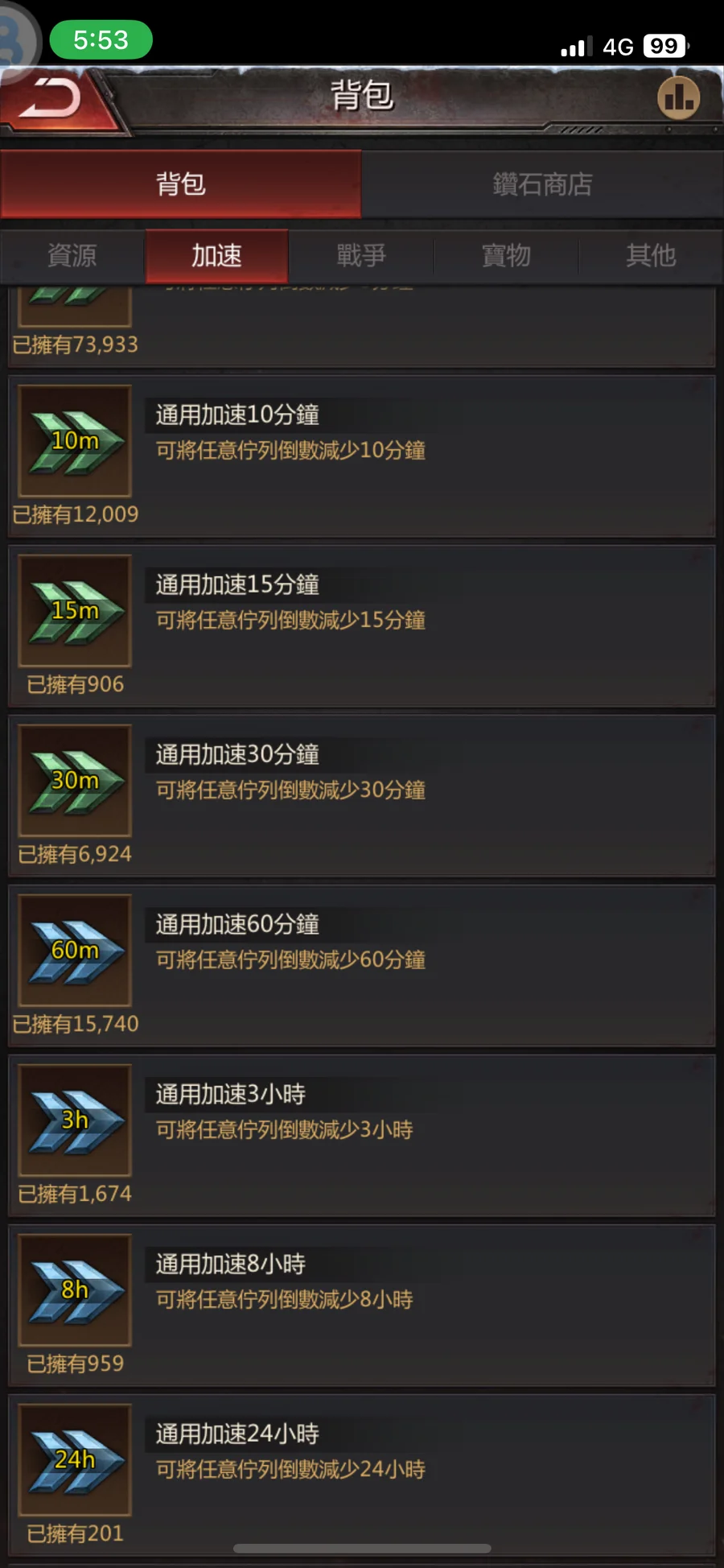Switch to the 資源 category
This screenshot has width=724, height=1568.
click(x=72, y=256)
